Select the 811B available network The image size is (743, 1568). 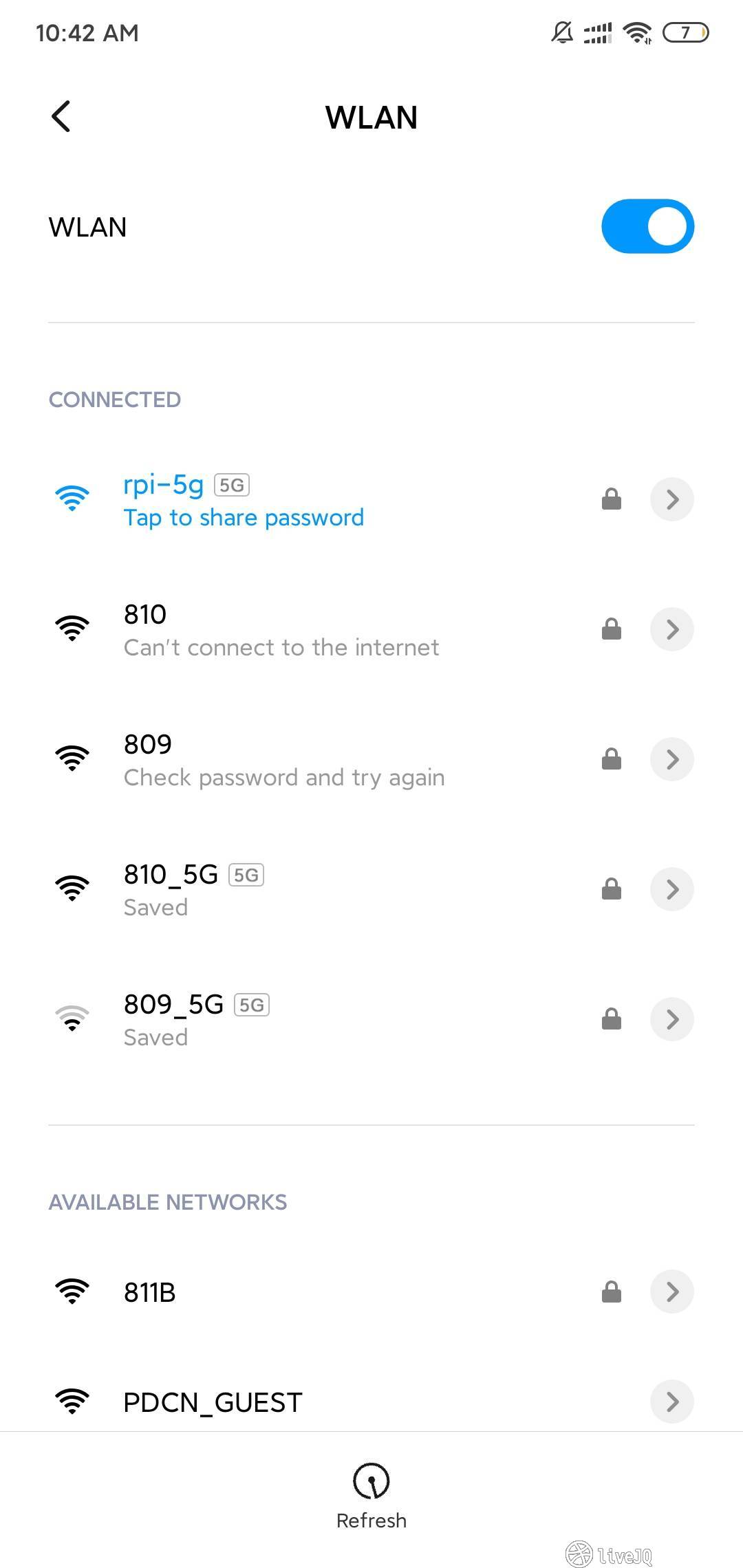[x=150, y=1292]
